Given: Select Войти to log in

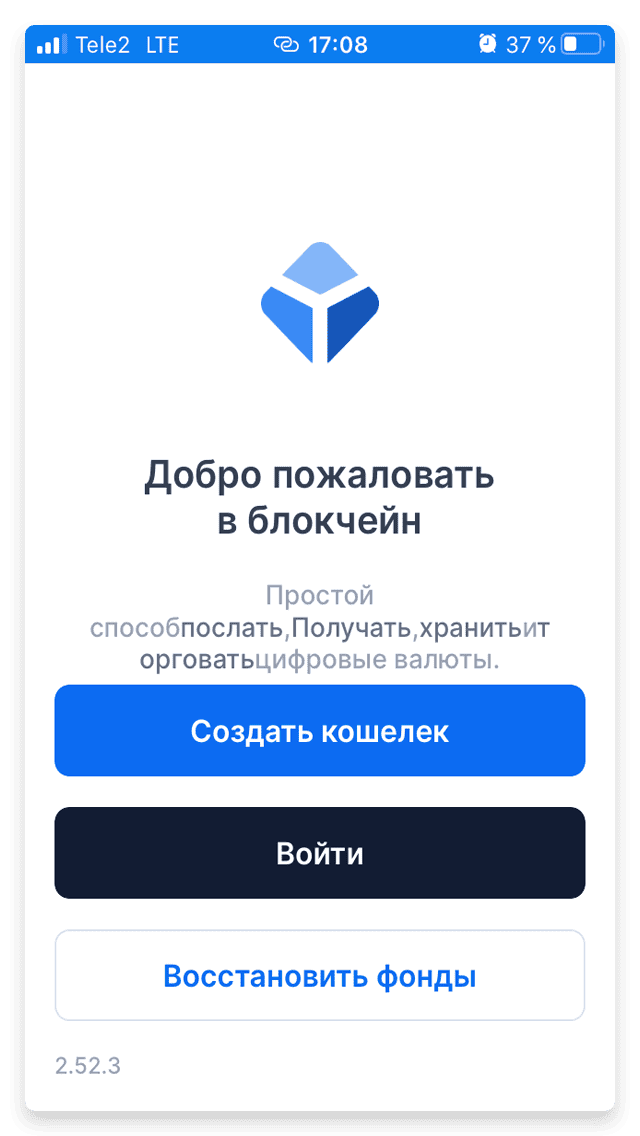Looking at the screenshot, I should tap(320, 853).
